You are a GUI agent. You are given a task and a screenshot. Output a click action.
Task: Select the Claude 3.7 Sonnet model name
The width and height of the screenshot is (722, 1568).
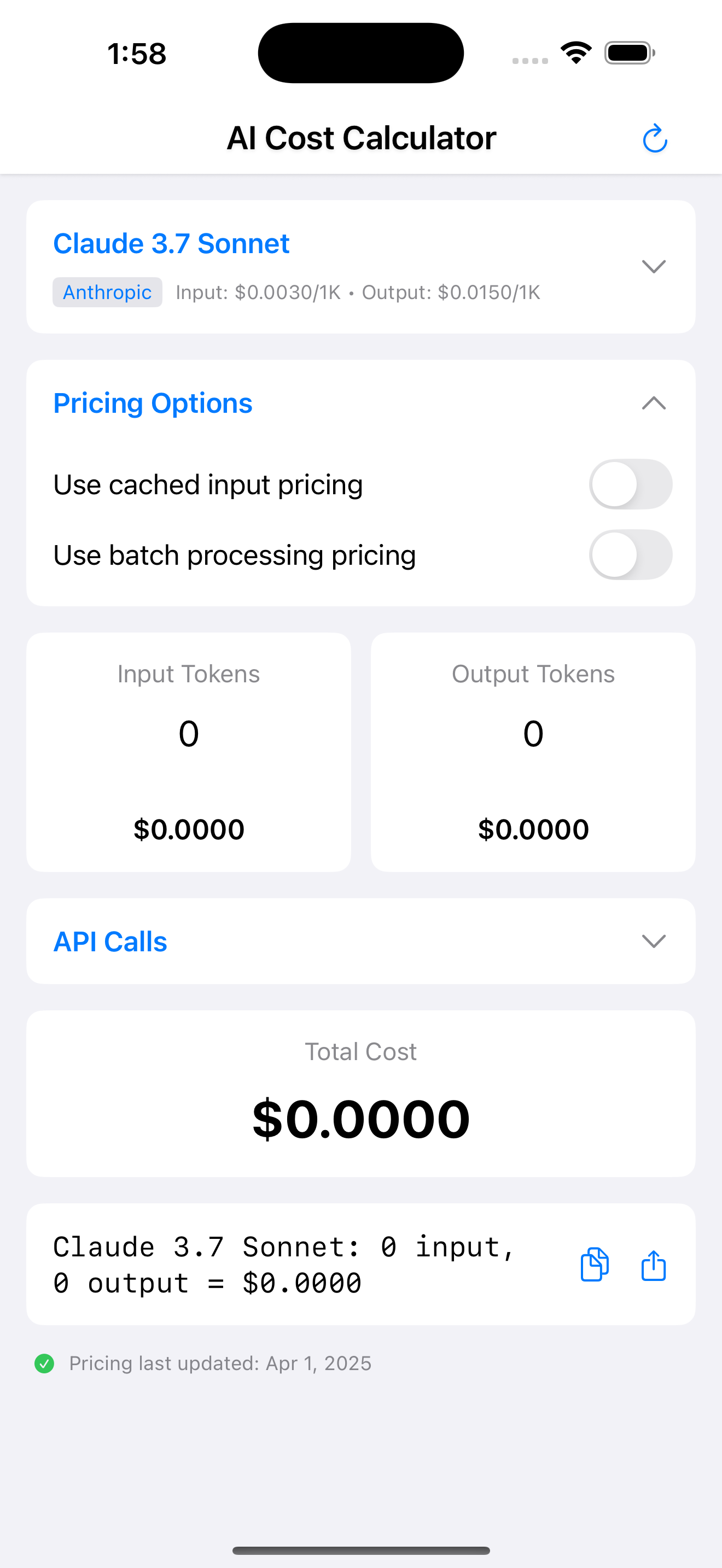coord(172,243)
